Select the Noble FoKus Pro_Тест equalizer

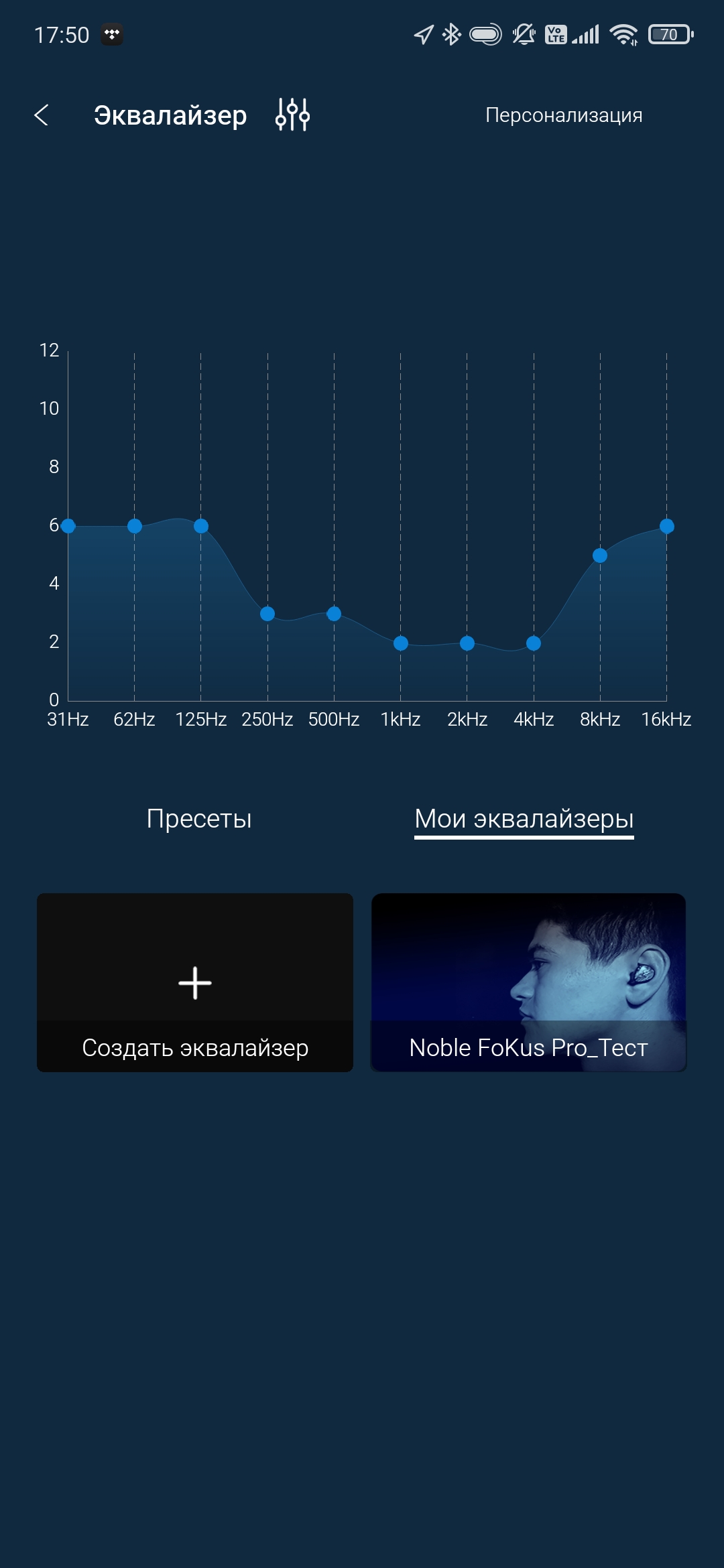pos(528,982)
